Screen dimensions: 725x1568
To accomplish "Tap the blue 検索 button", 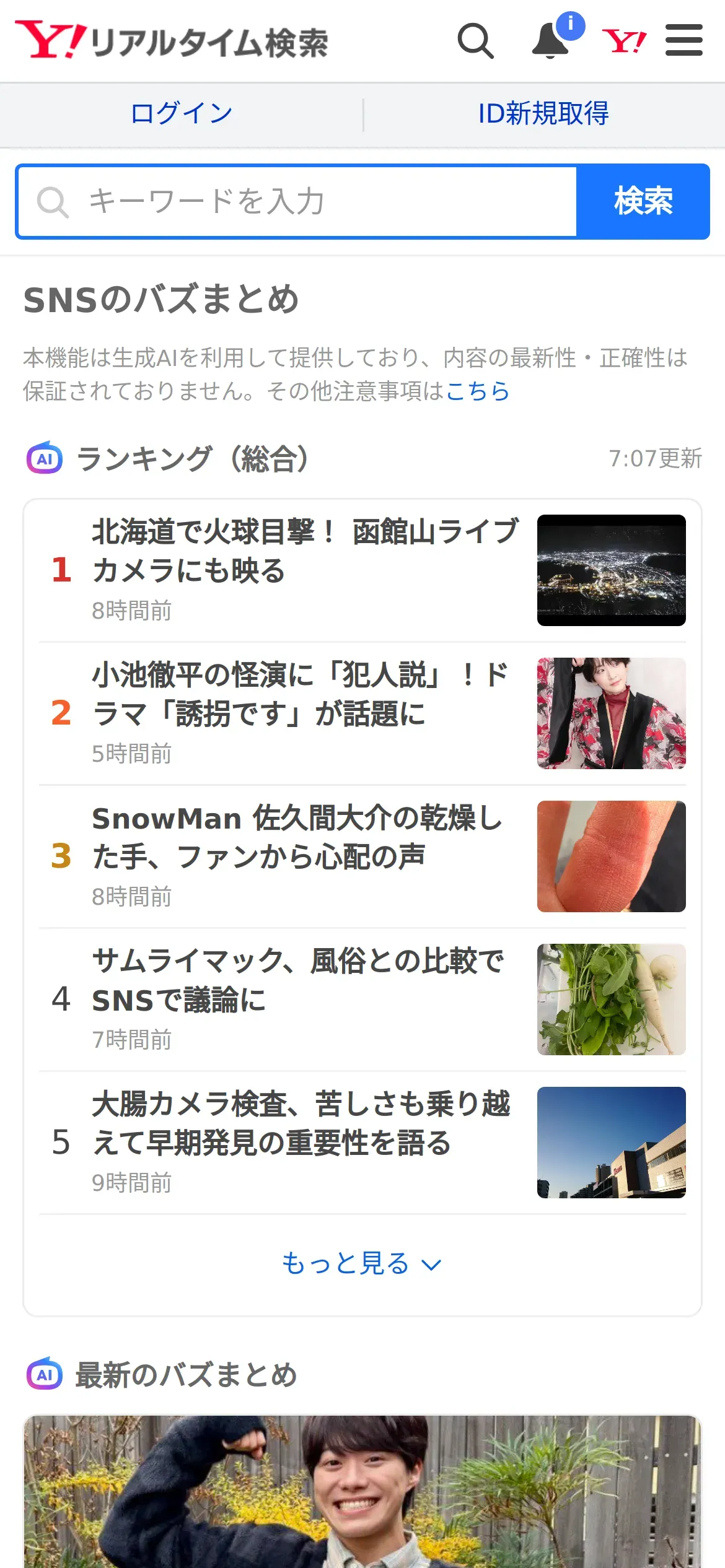I will pyautogui.click(x=643, y=202).
